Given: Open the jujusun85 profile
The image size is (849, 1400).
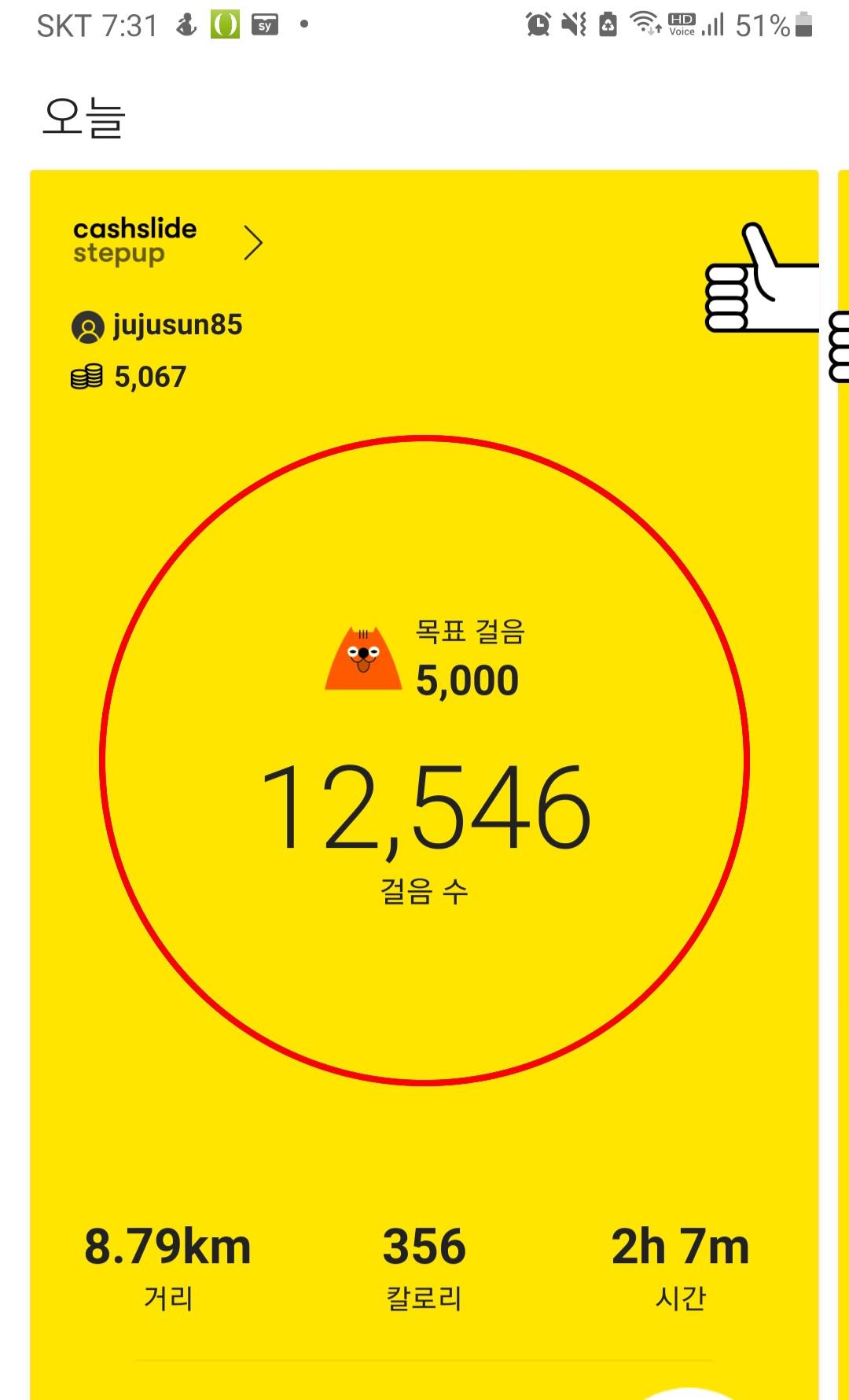Looking at the screenshot, I should [157, 326].
